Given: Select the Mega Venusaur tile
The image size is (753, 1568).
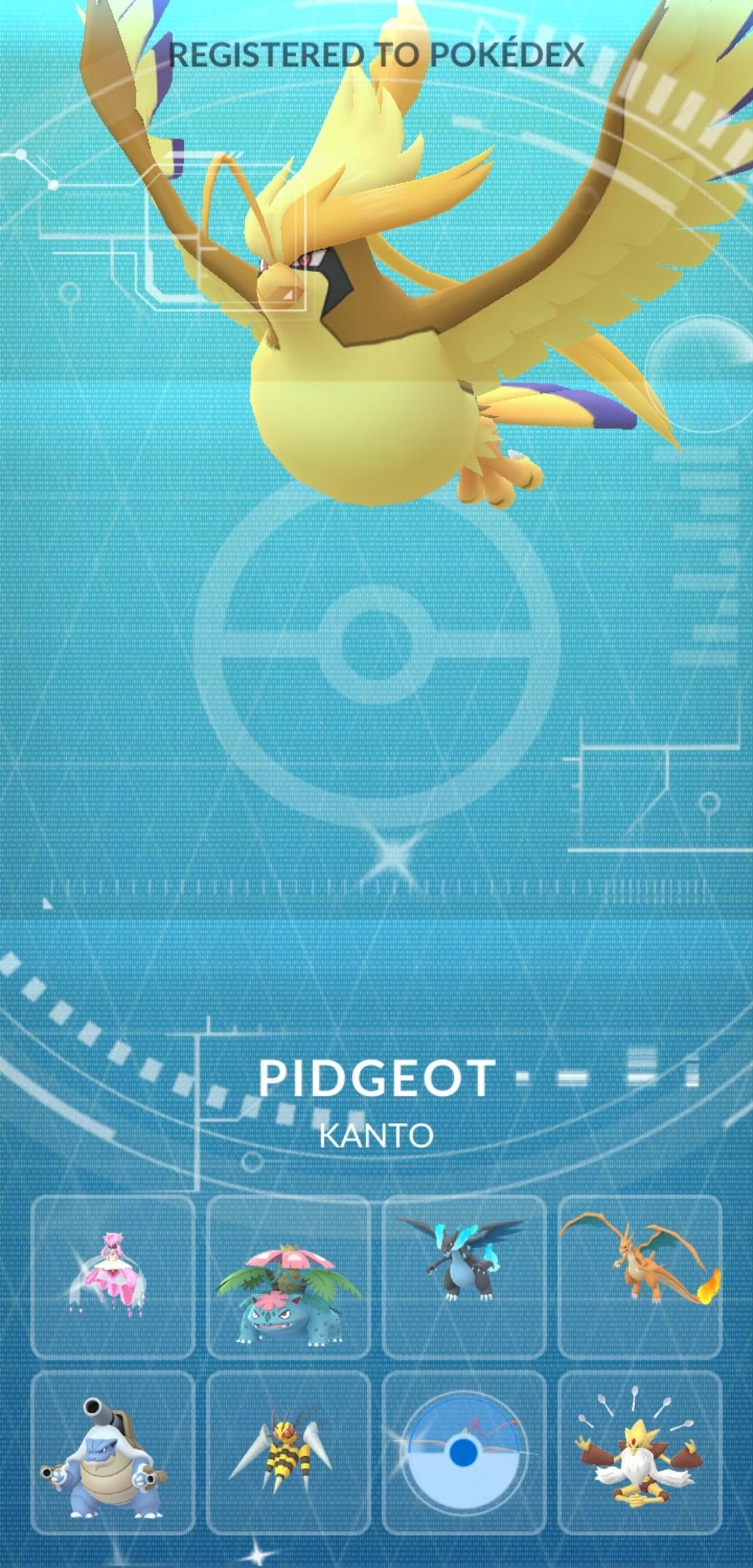Looking at the screenshot, I should point(288,1276).
